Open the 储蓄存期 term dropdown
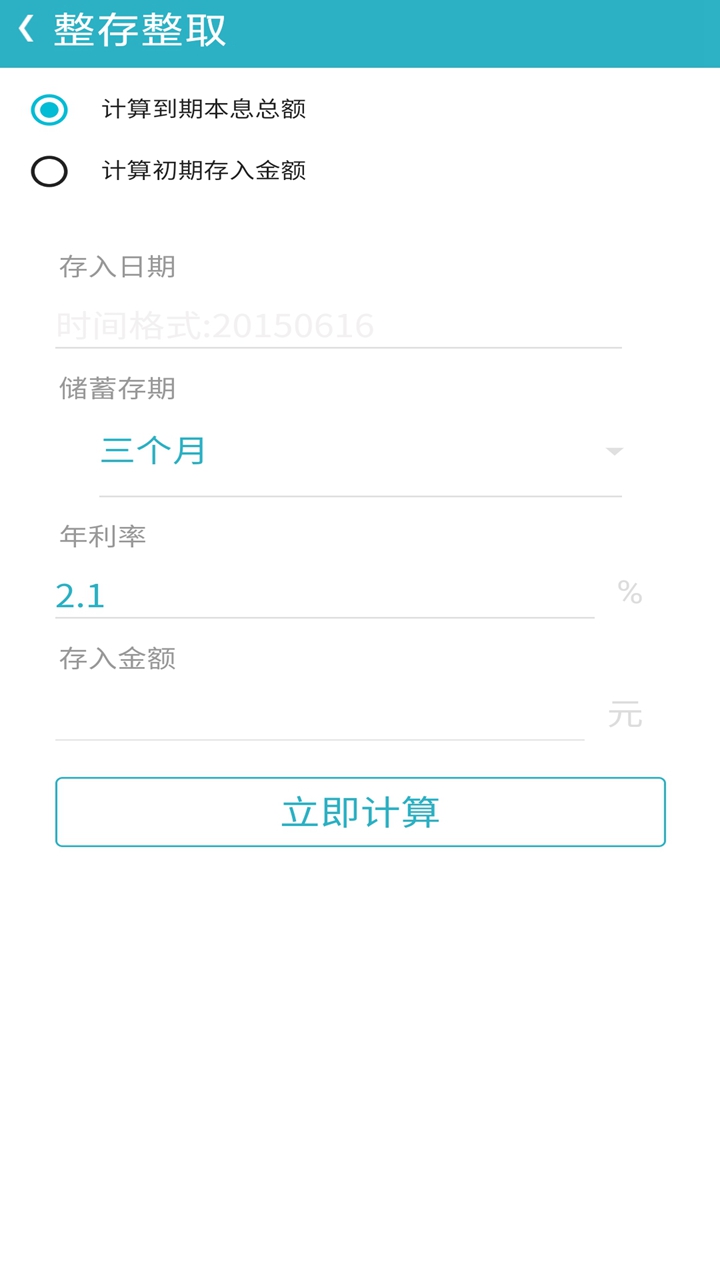Screen dimensions: 720x1280 pos(360,450)
